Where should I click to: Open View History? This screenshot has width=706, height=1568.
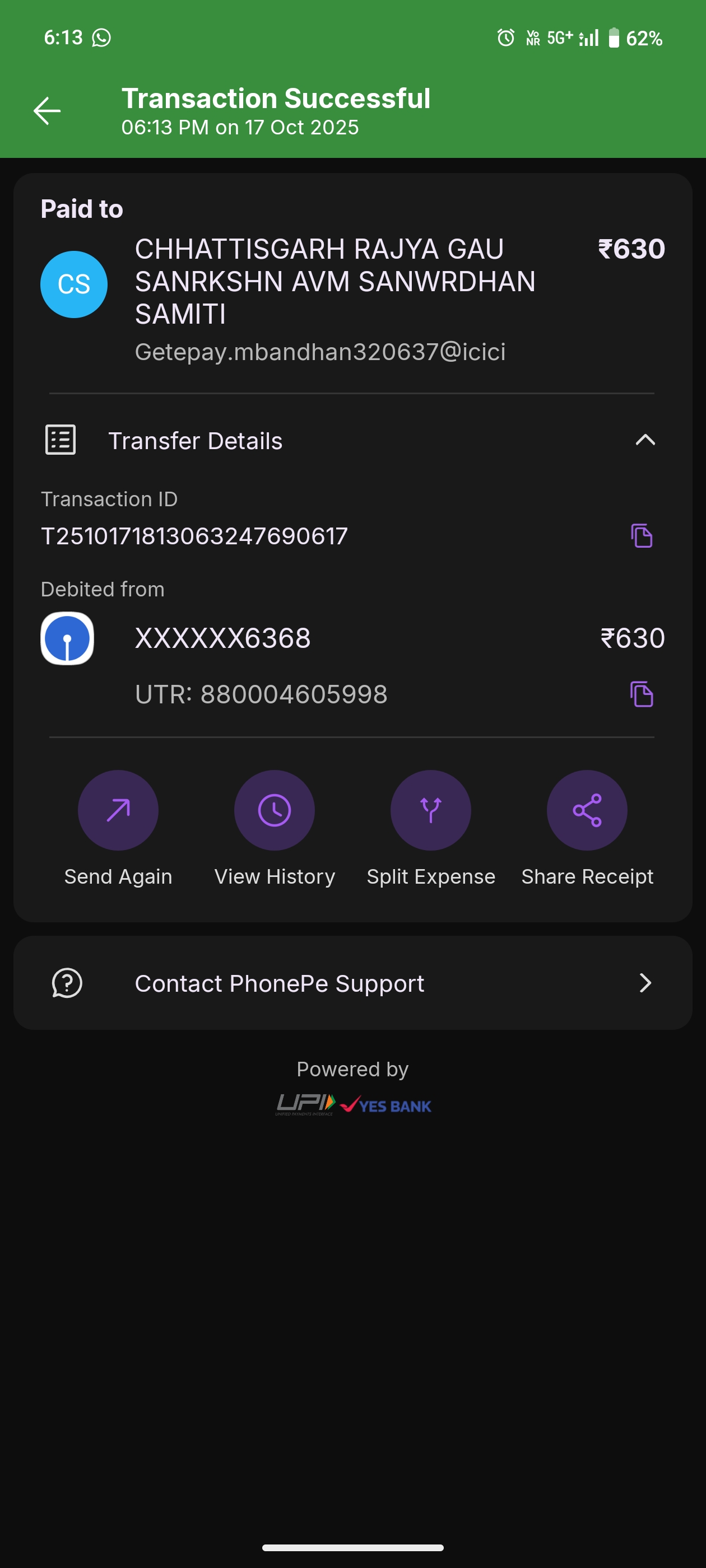(x=275, y=810)
